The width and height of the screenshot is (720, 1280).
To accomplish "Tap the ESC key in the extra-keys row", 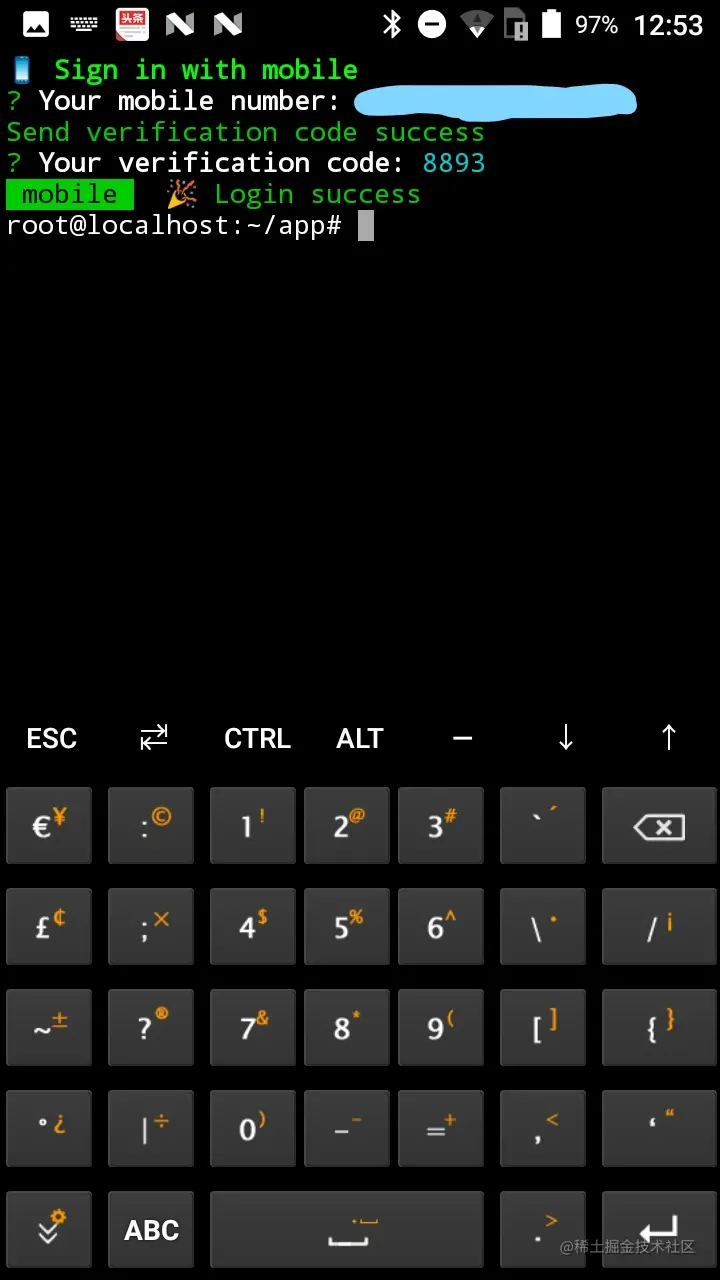I will tap(52, 738).
